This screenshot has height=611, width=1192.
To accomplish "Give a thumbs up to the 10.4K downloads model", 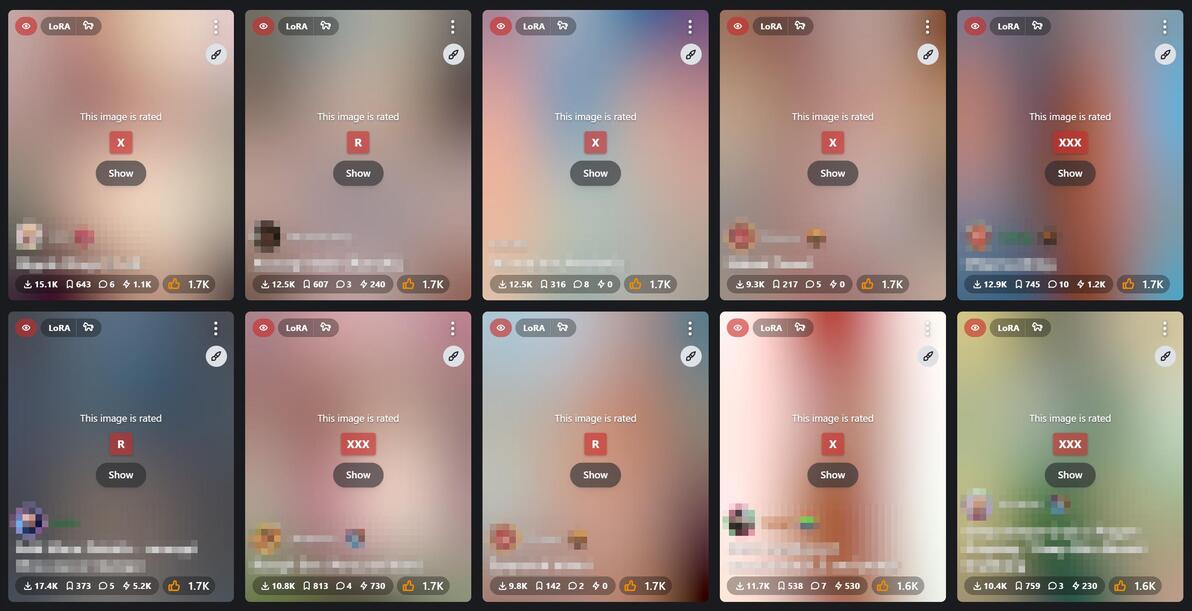I will pyautogui.click(x=1134, y=586).
